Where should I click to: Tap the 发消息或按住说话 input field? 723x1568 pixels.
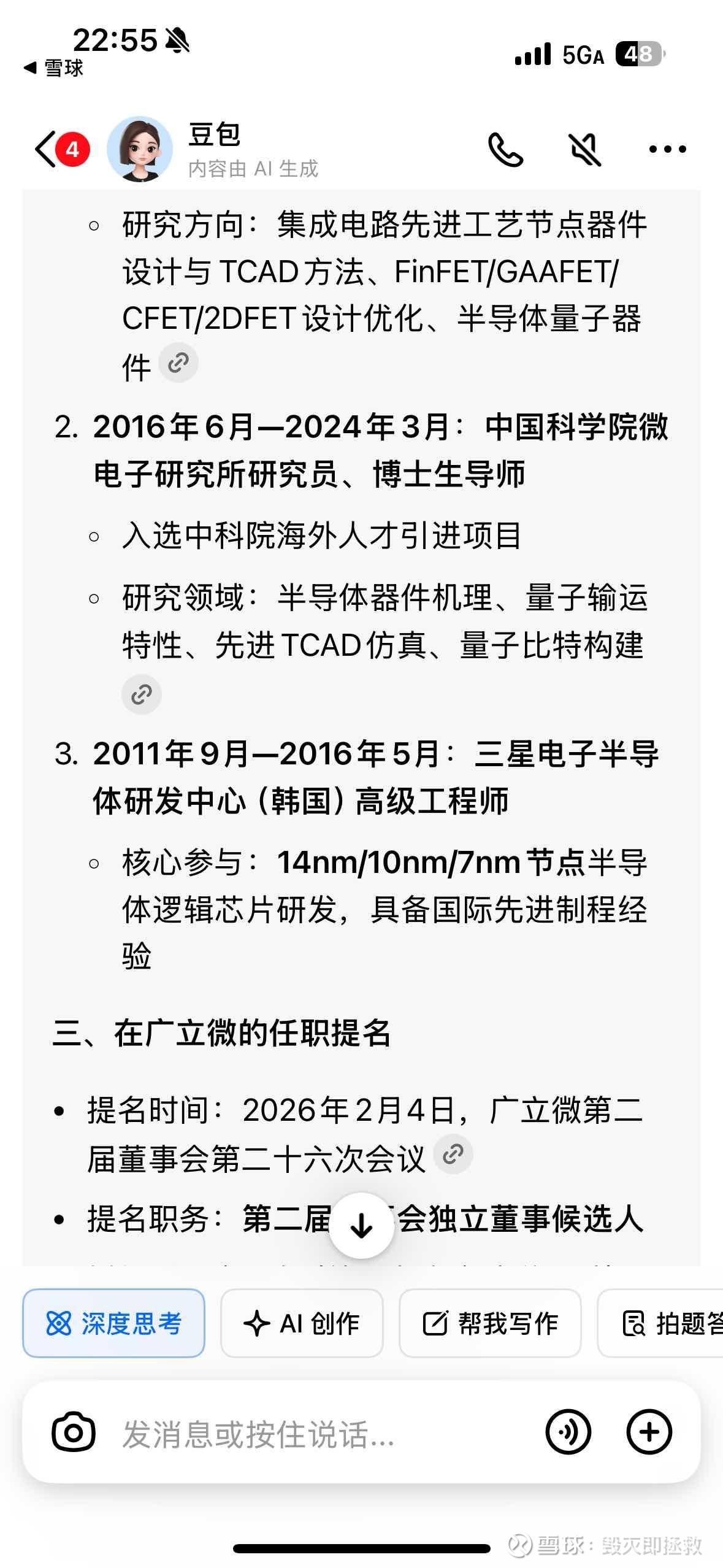tap(258, 1432)
